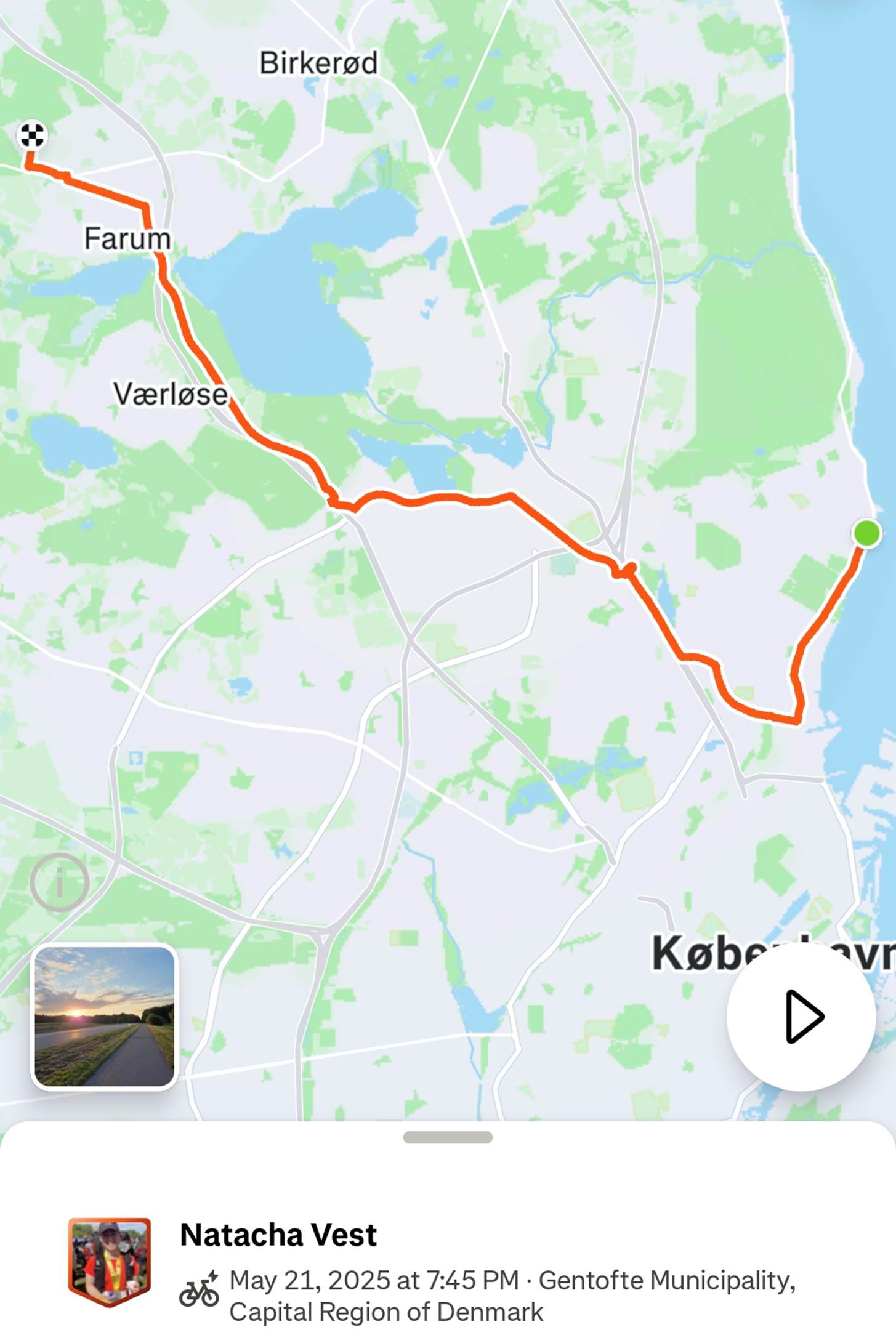
Task: Open the sunset photo thumbnail
Action: pyautogui.click(x=104, y=1017)
